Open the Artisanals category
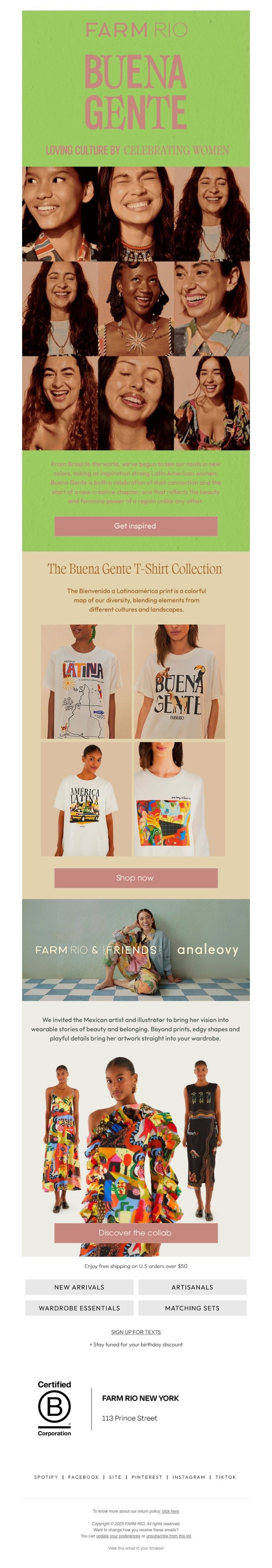This screenshot has height=1568, width=272. (x=192, y=1287)
